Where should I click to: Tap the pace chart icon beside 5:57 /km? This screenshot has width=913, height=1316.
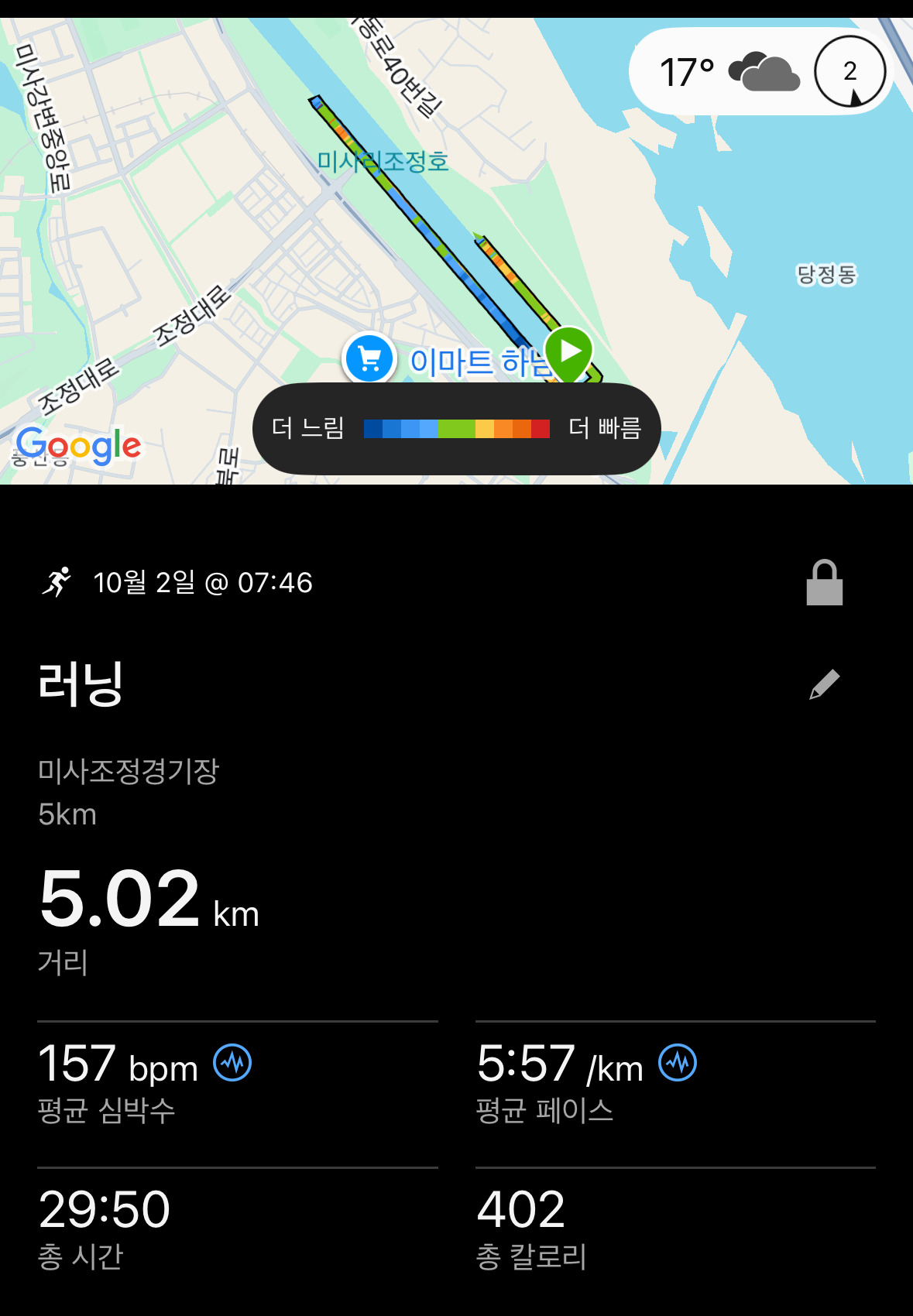tap(678, 1062)
